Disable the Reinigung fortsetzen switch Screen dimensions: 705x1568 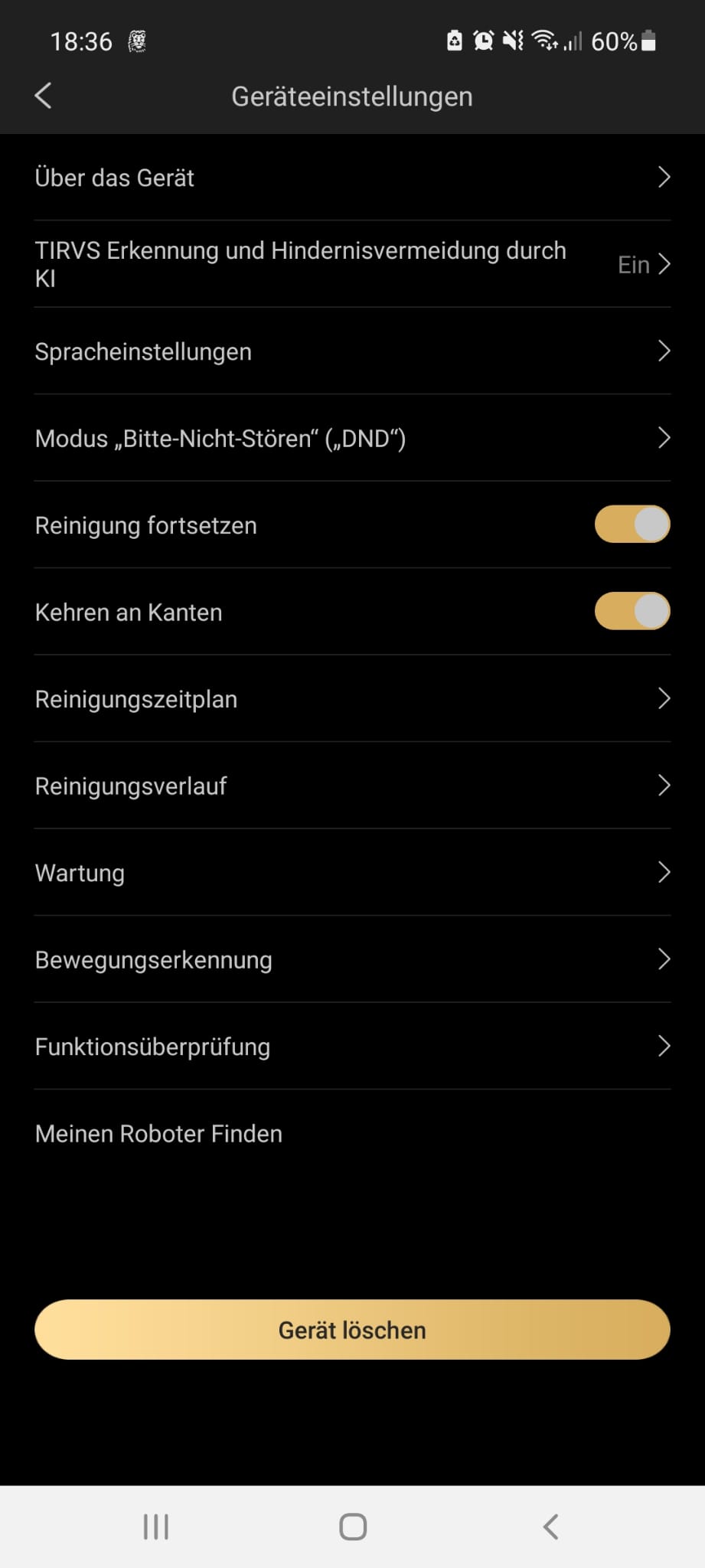click(632, 525)
